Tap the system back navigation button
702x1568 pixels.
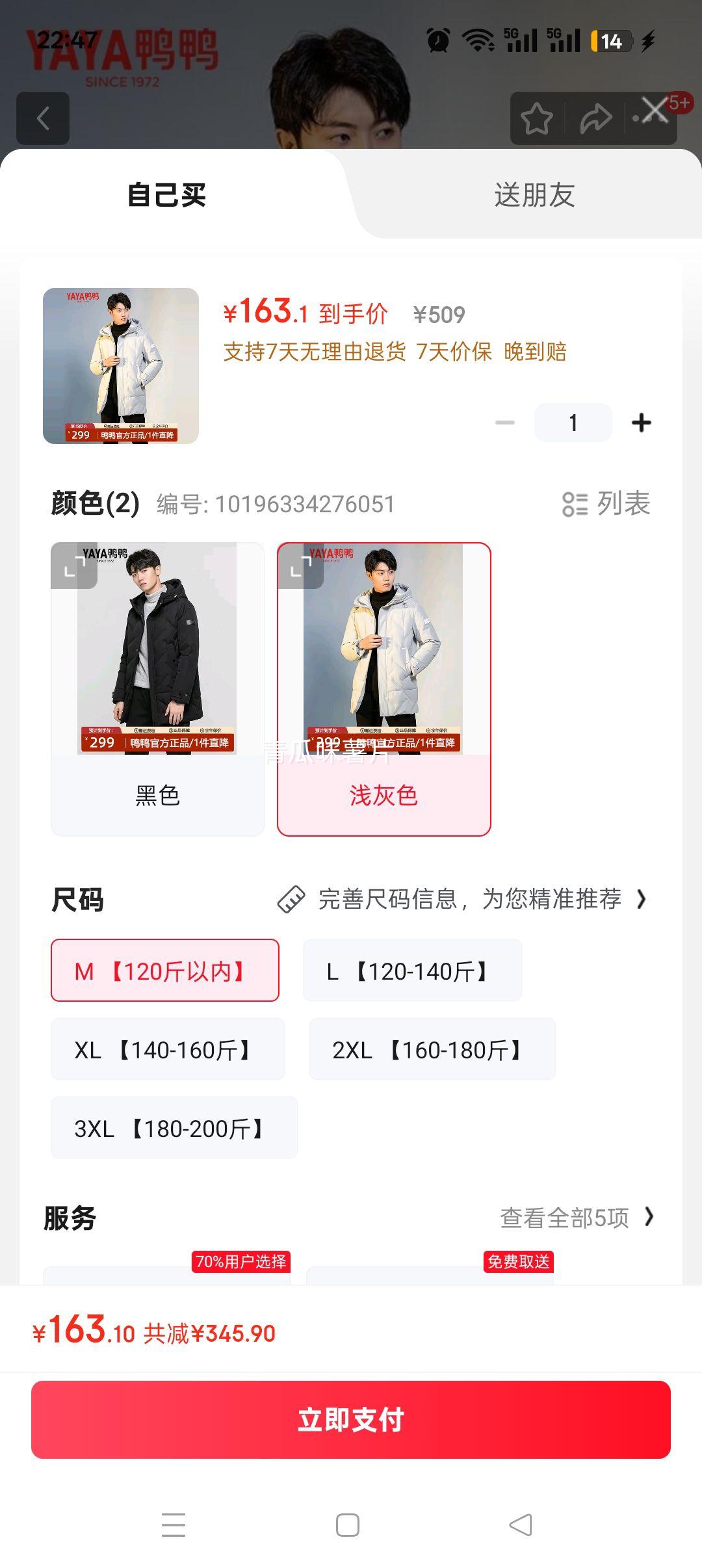[x=521, y=1525]
